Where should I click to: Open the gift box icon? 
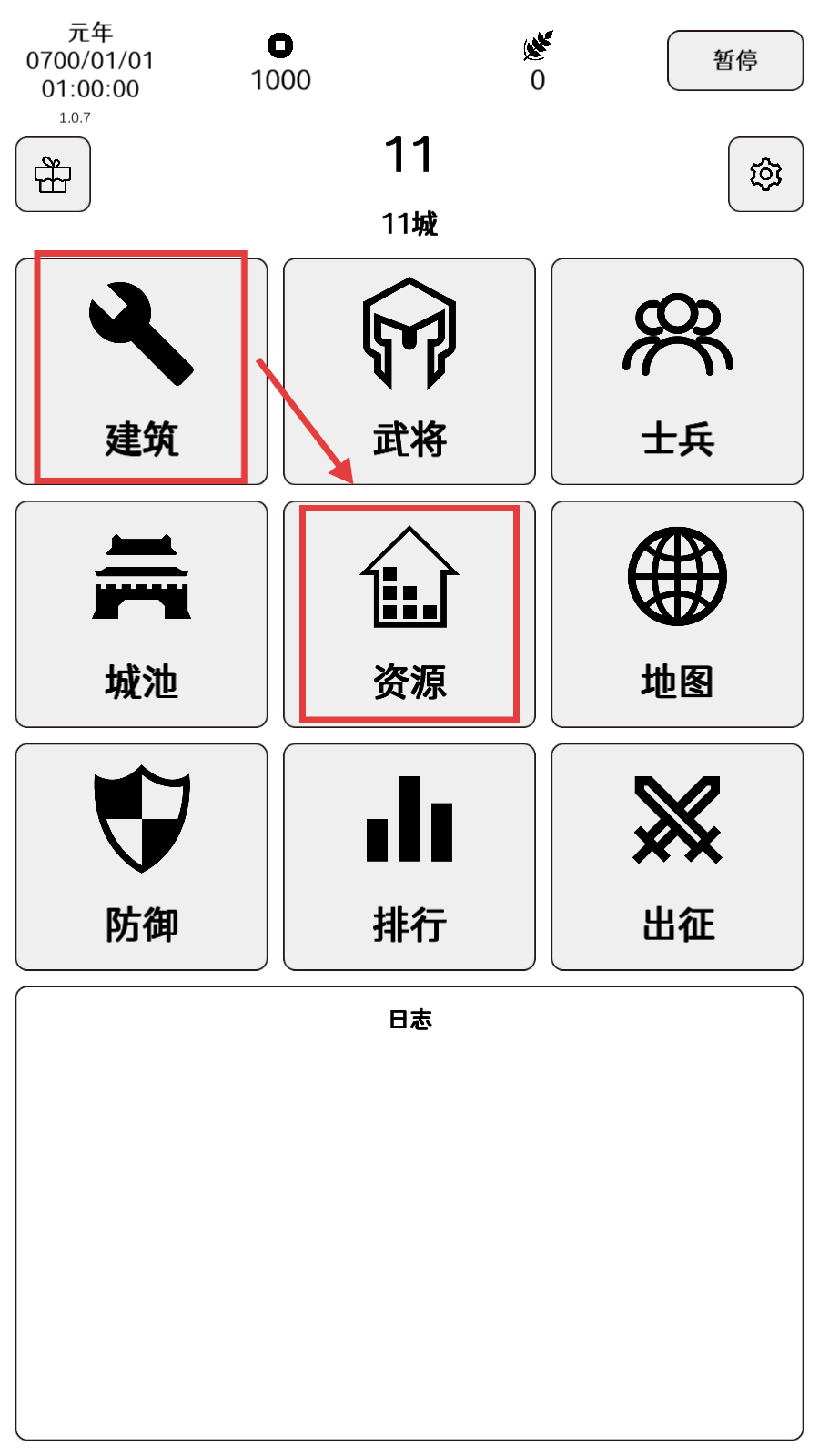point(53,175)
